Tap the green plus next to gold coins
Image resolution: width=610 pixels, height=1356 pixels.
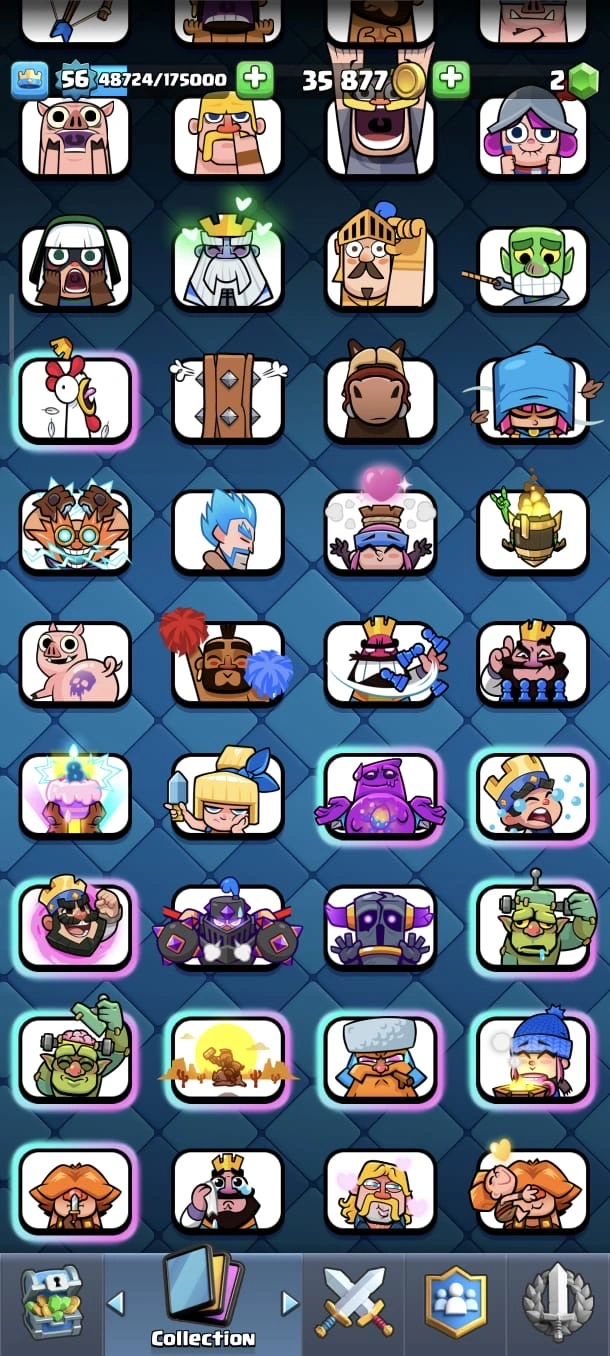coord(451,78)
